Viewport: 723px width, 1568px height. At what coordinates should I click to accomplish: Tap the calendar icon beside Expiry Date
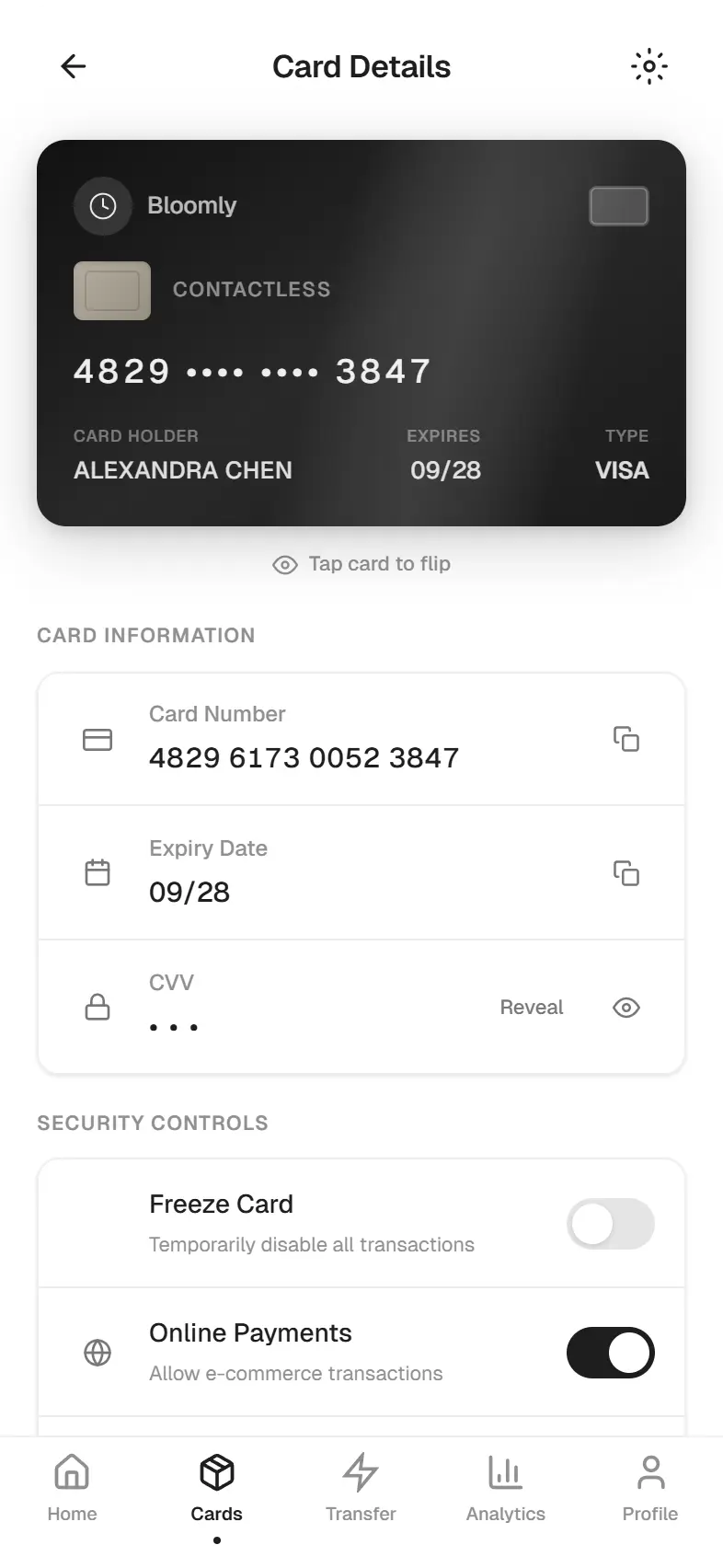(x=98, y=871)
